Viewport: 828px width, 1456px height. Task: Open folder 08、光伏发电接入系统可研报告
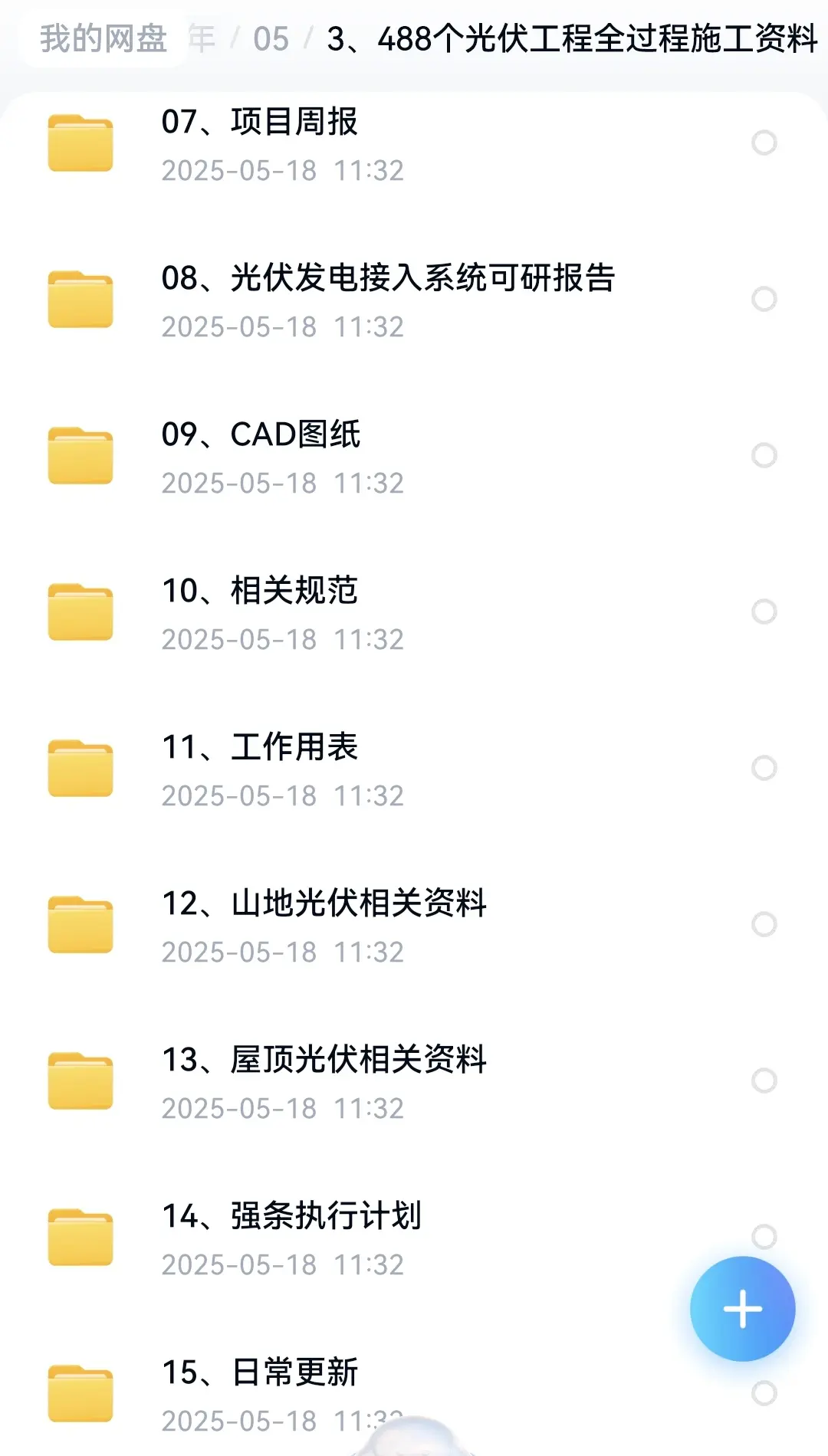pyautogui.click(x=414, y=300)
